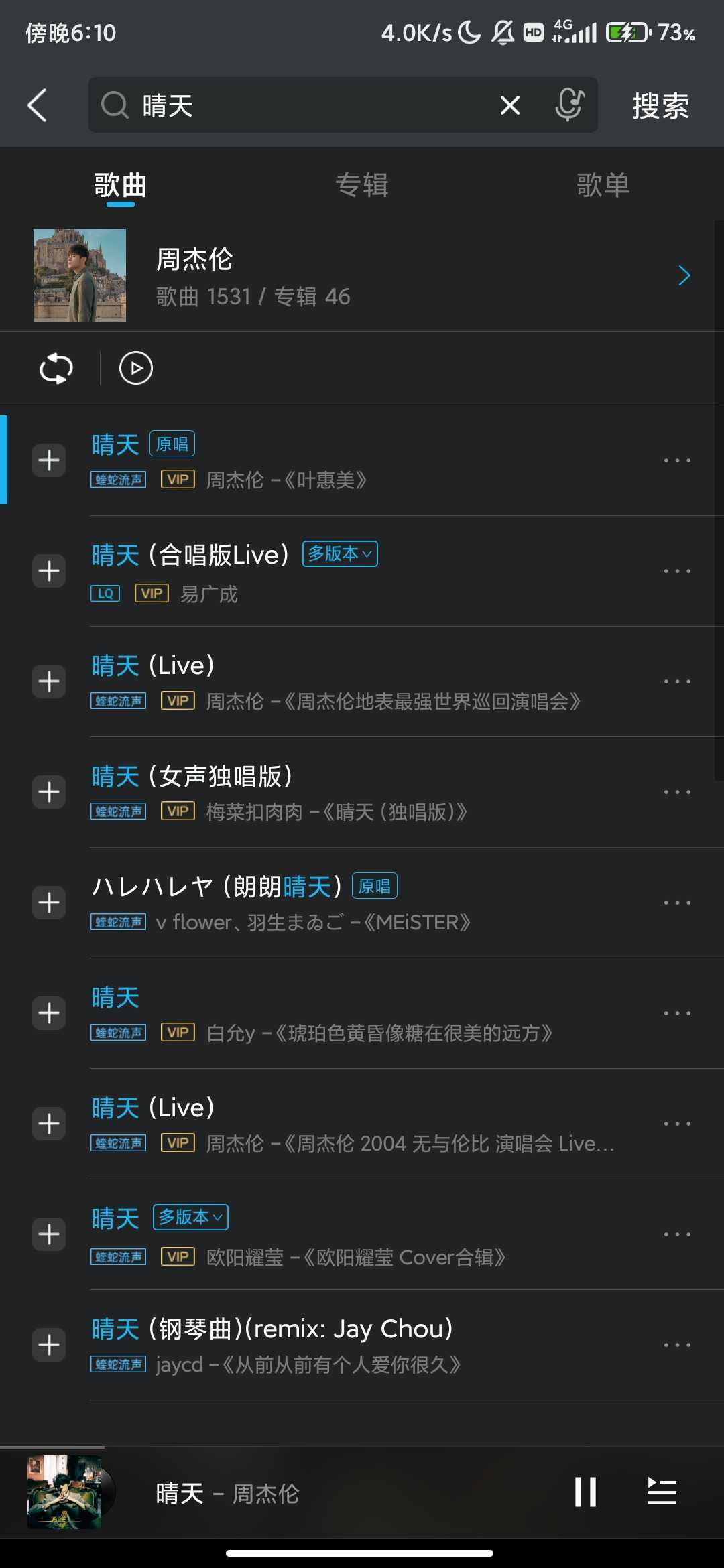Open more options for 晴天 (钢琴曲)
The width and height of the screenshot is (724, 1568).
tap(677, 1345)
